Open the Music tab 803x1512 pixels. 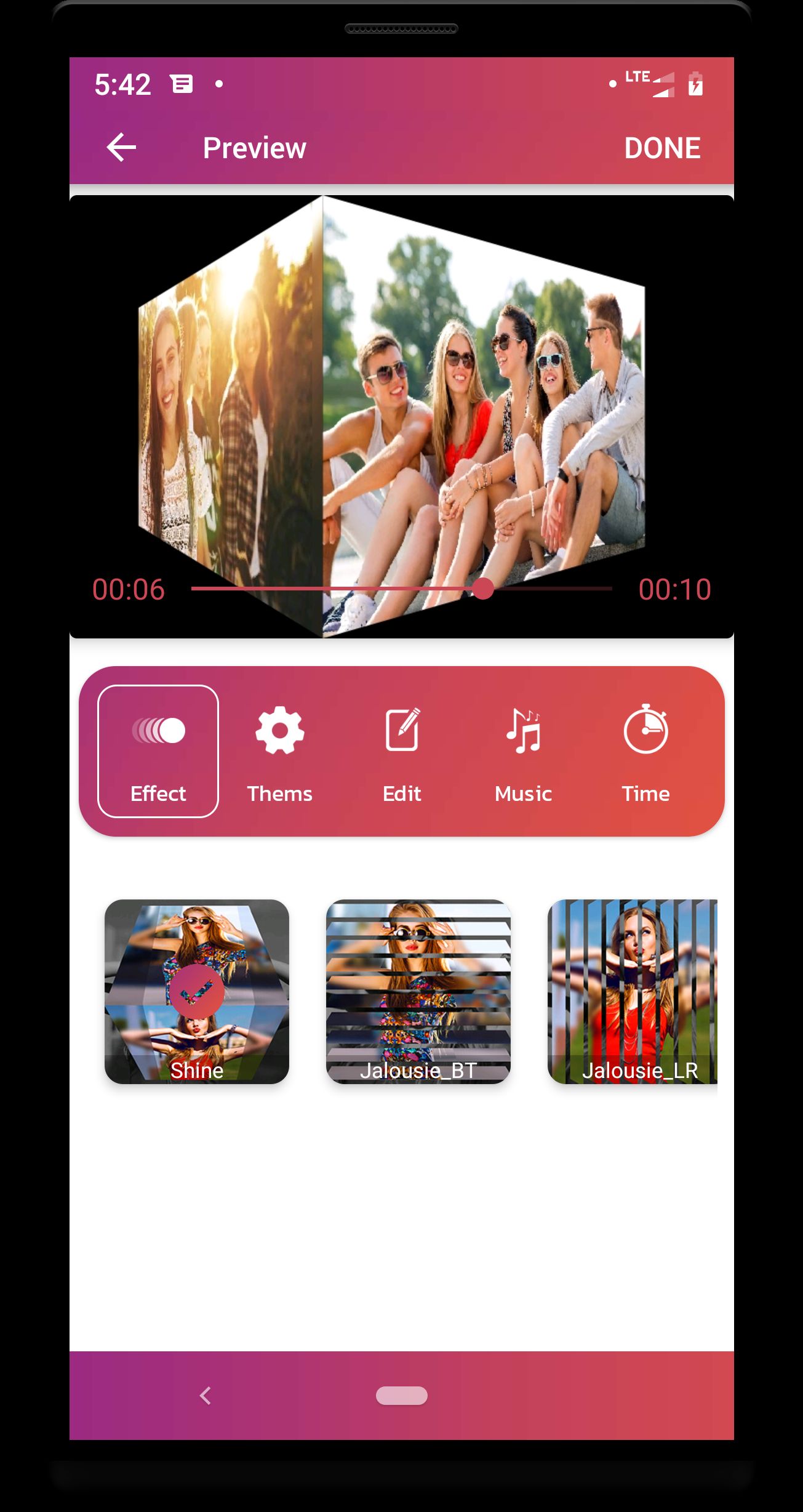pos(523,752)
